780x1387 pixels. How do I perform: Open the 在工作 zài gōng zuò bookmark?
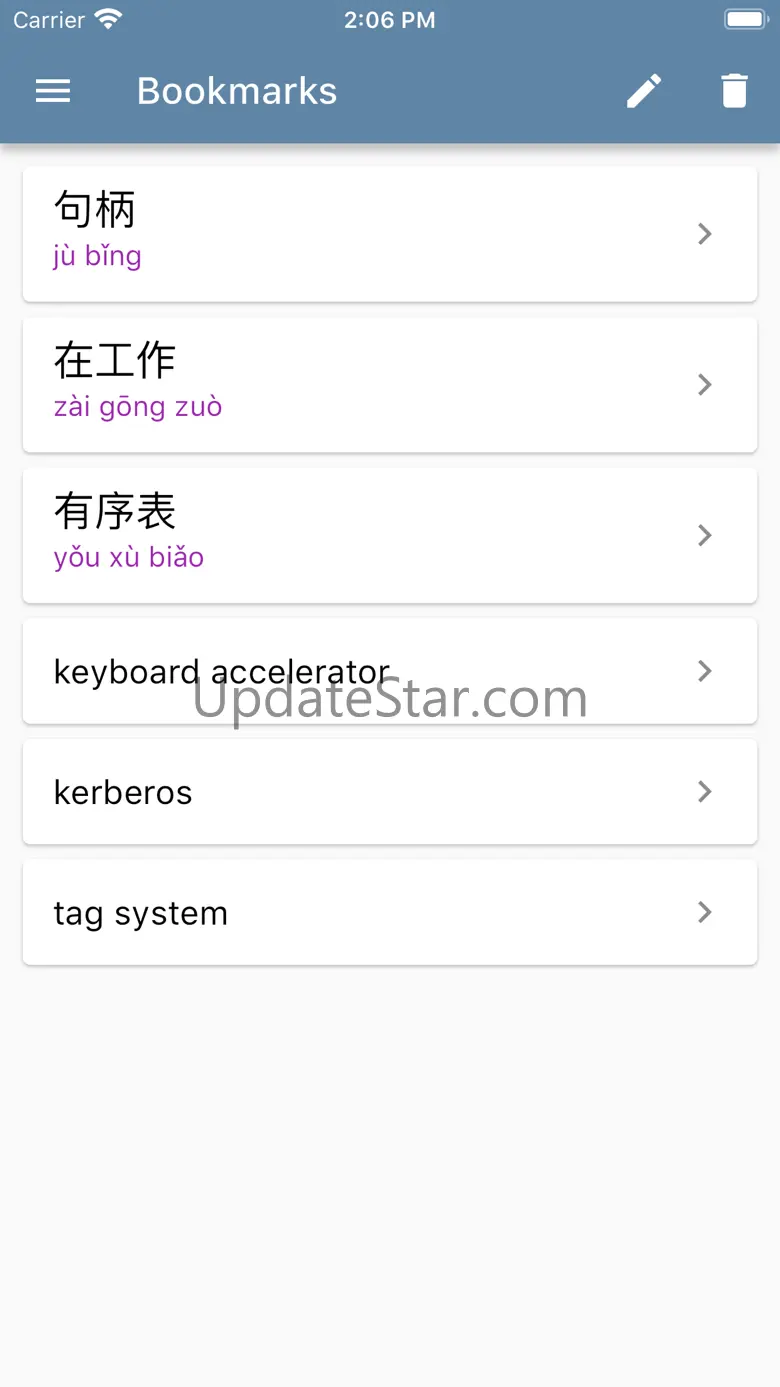point(390,385)
